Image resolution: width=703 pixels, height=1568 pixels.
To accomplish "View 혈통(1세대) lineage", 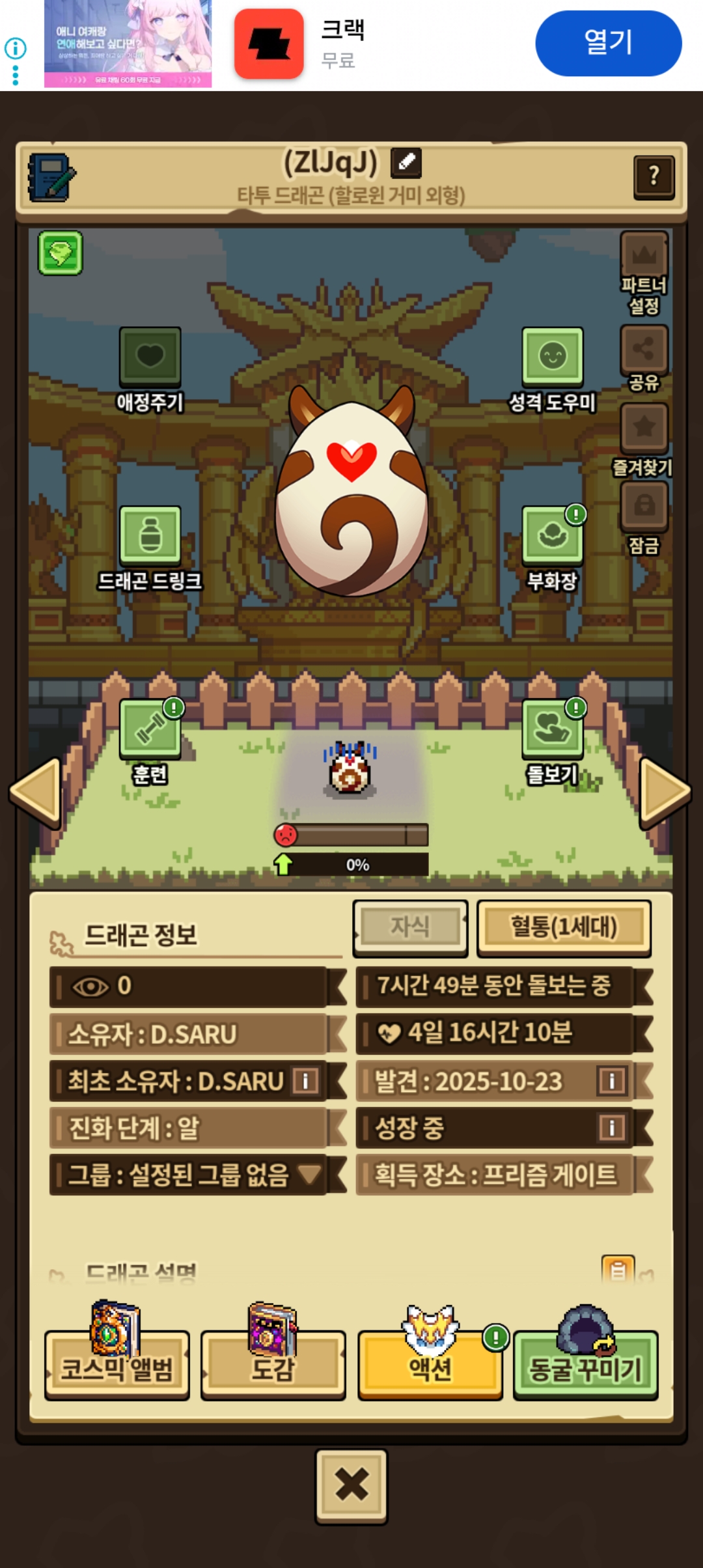I will click(x=564, y=929).
